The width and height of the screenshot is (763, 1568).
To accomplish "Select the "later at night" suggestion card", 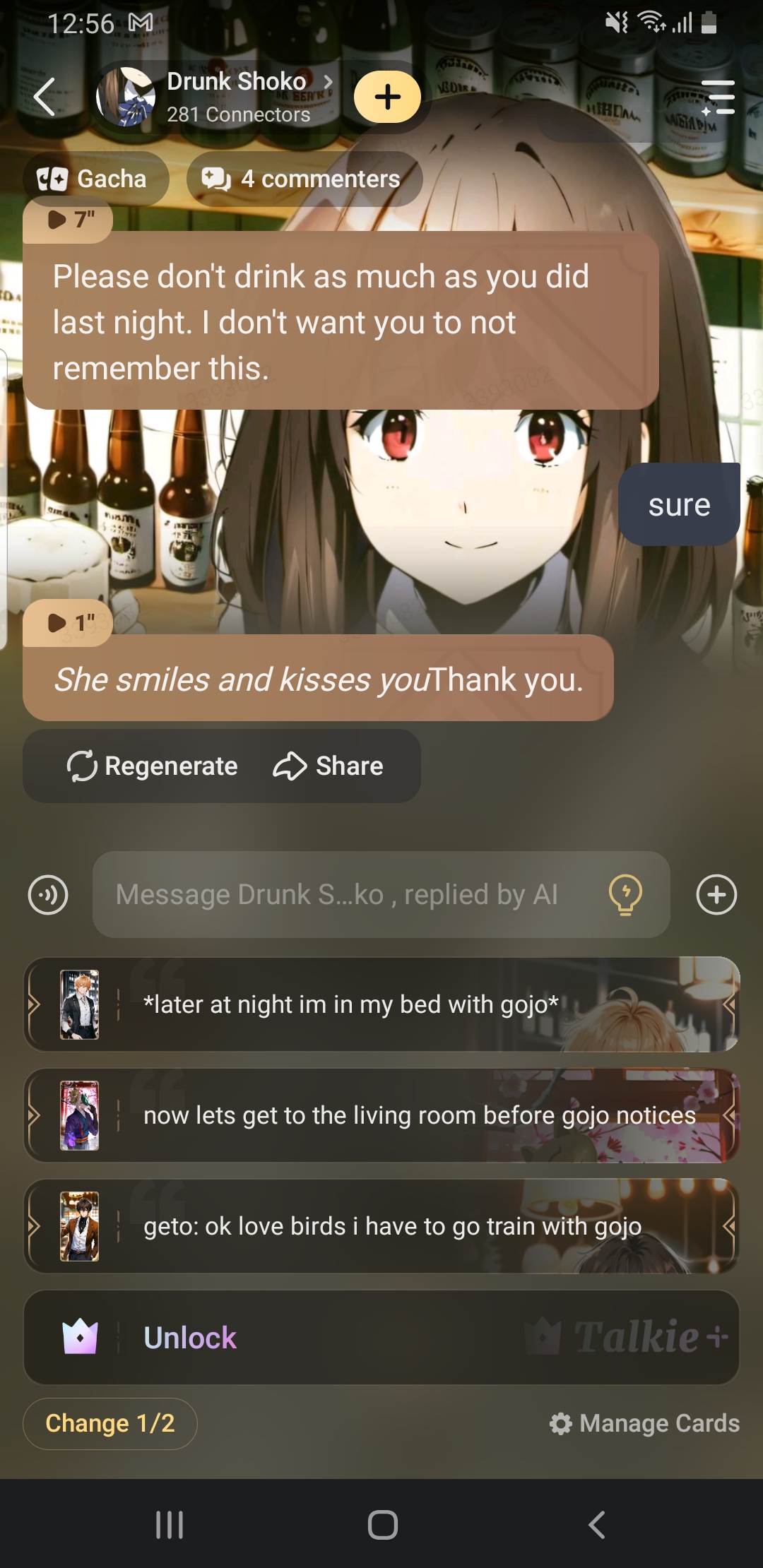I will (381, 1004).
